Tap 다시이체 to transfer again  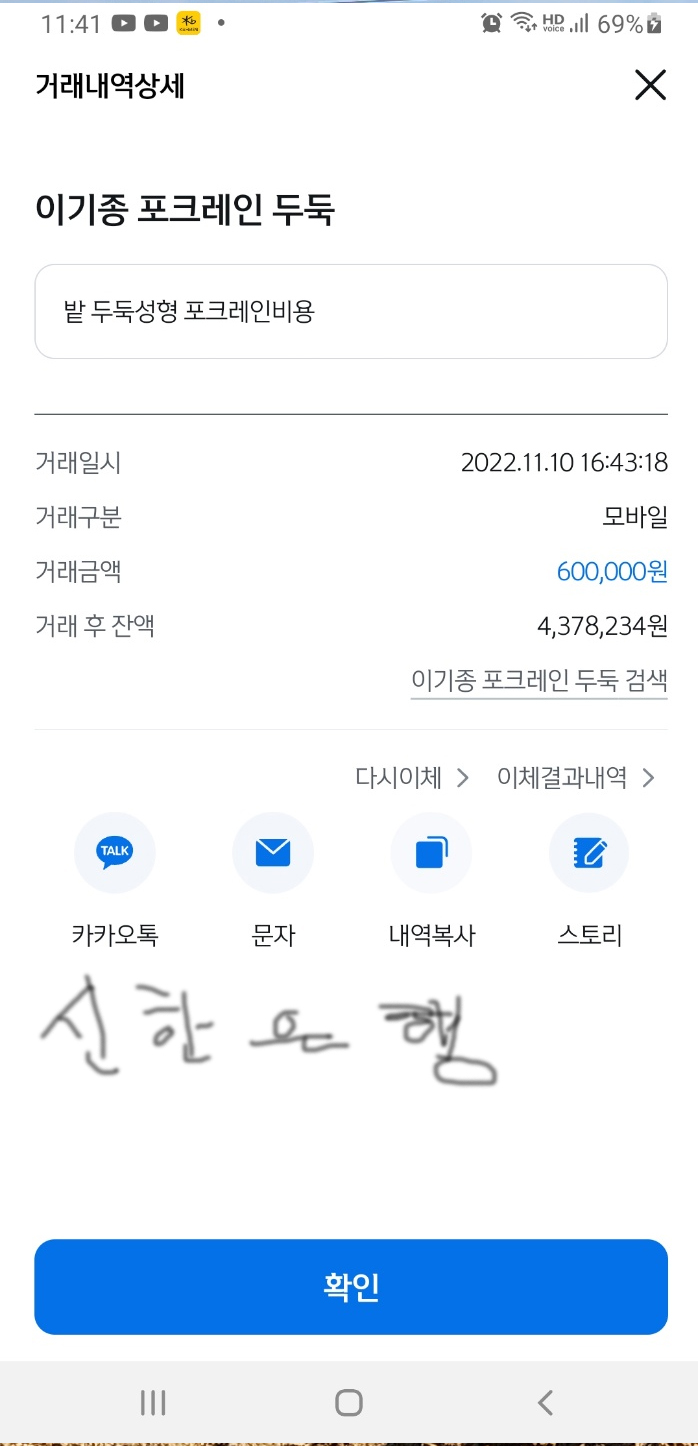click(x=412, y=778)
